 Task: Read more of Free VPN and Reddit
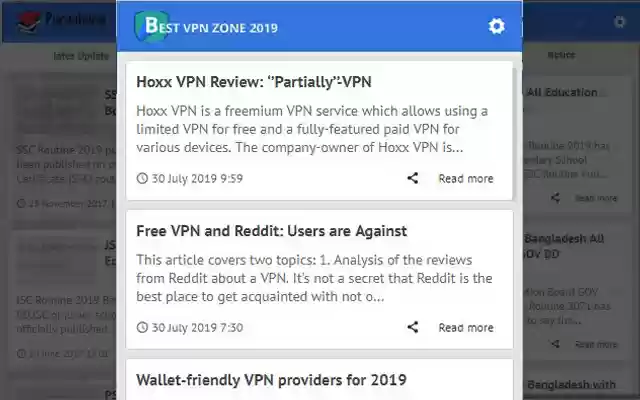(465, 327)
